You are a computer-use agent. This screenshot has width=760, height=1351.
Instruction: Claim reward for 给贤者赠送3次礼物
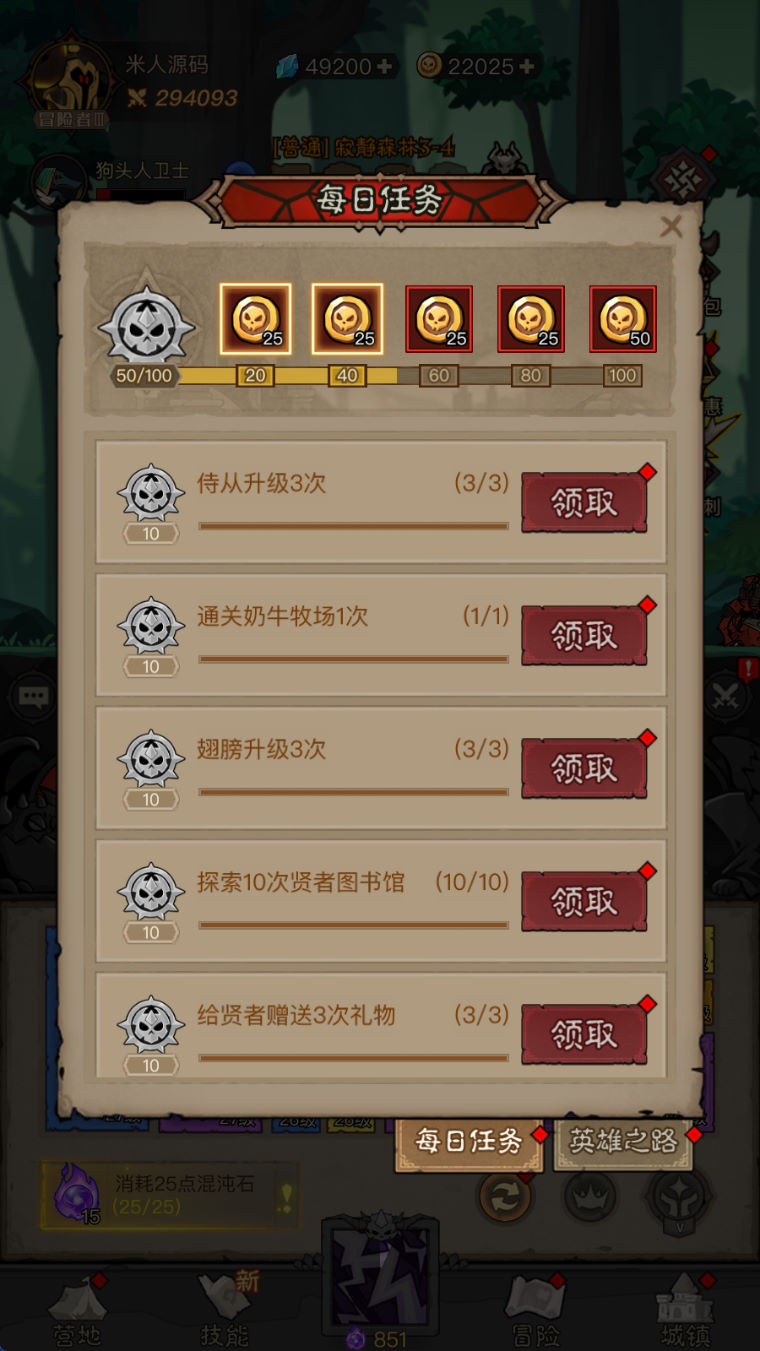584,1034
